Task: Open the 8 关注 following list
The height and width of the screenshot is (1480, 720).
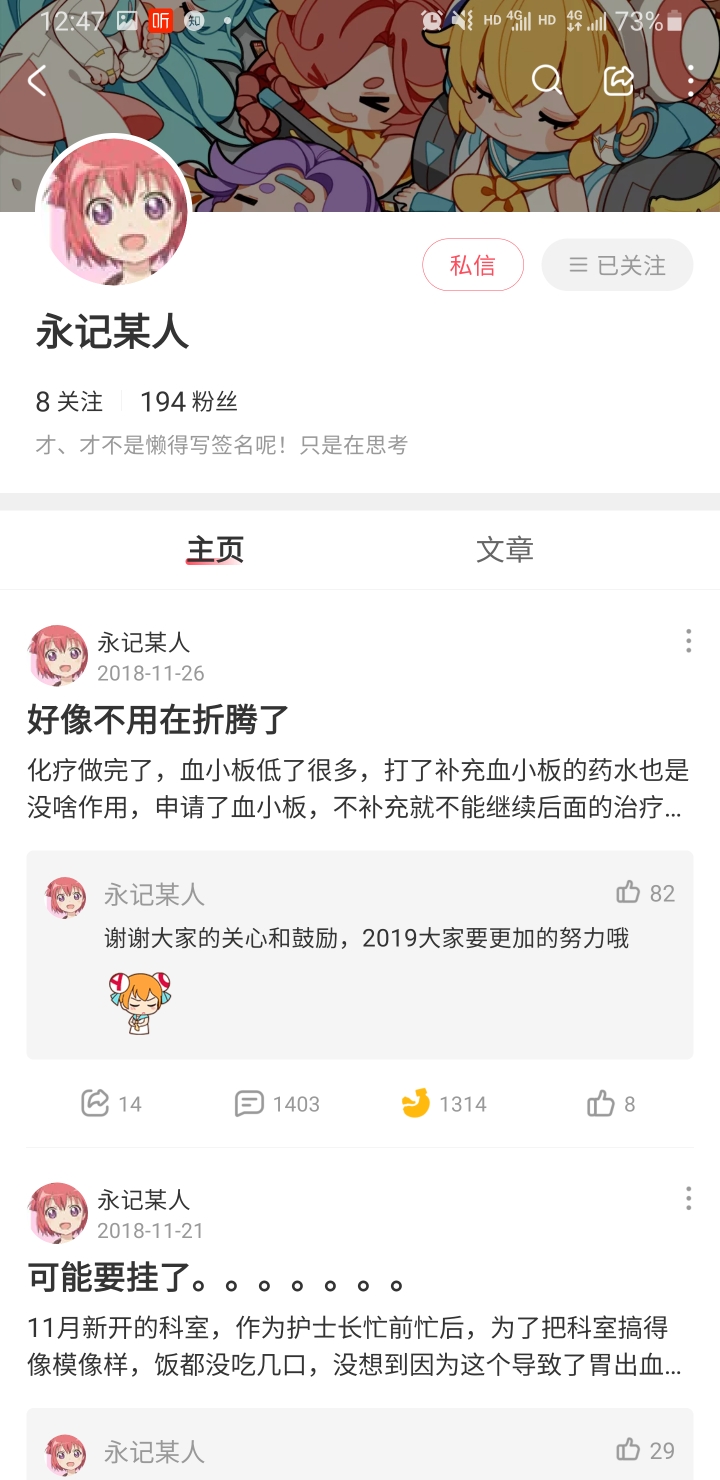Action: 69,402
